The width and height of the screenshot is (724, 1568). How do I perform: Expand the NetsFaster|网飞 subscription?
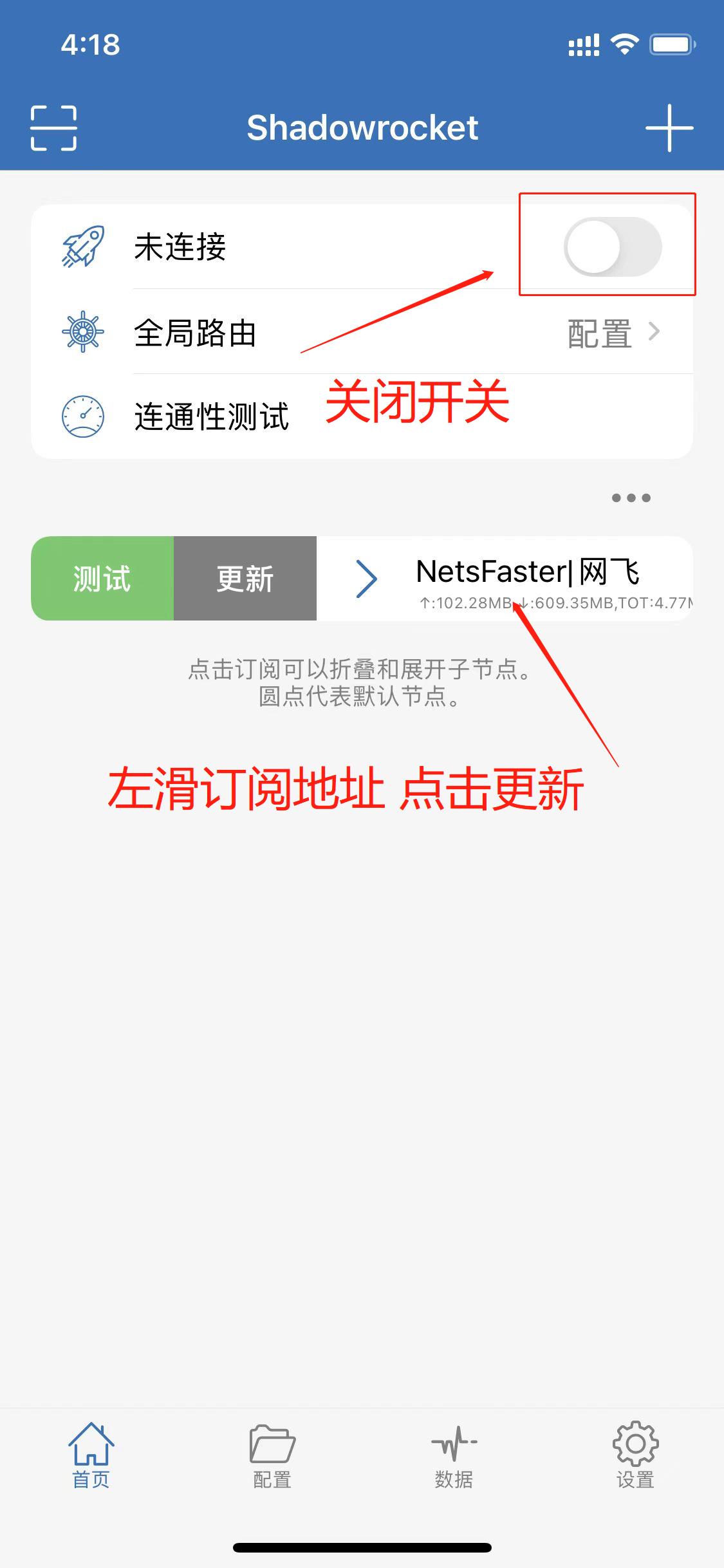tap(367, 579)
